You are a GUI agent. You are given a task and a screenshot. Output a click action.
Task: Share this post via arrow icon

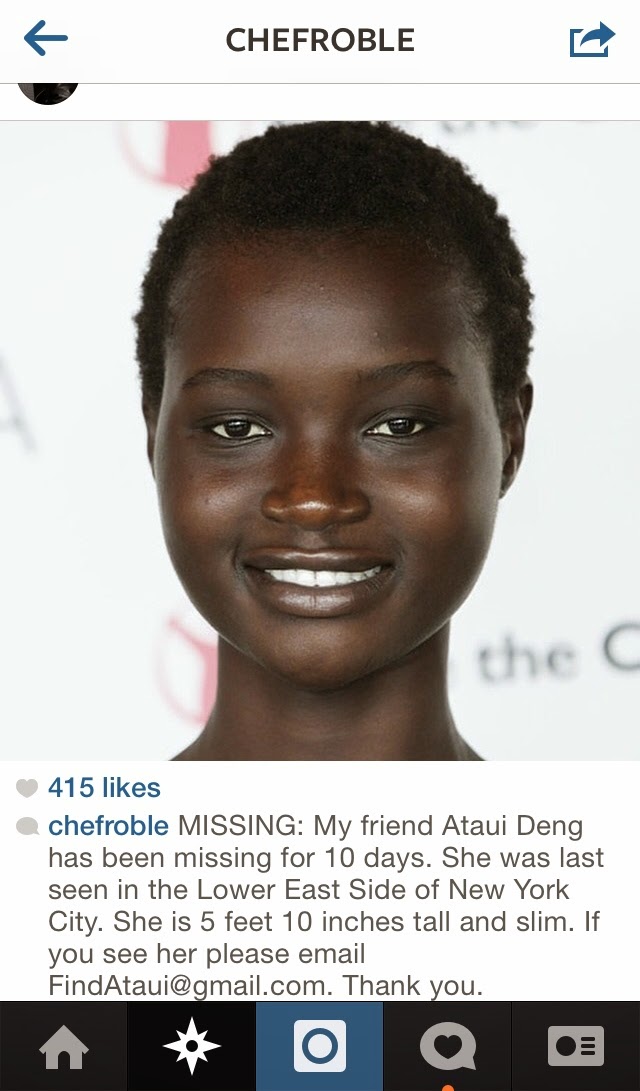(x=592, y=40)
